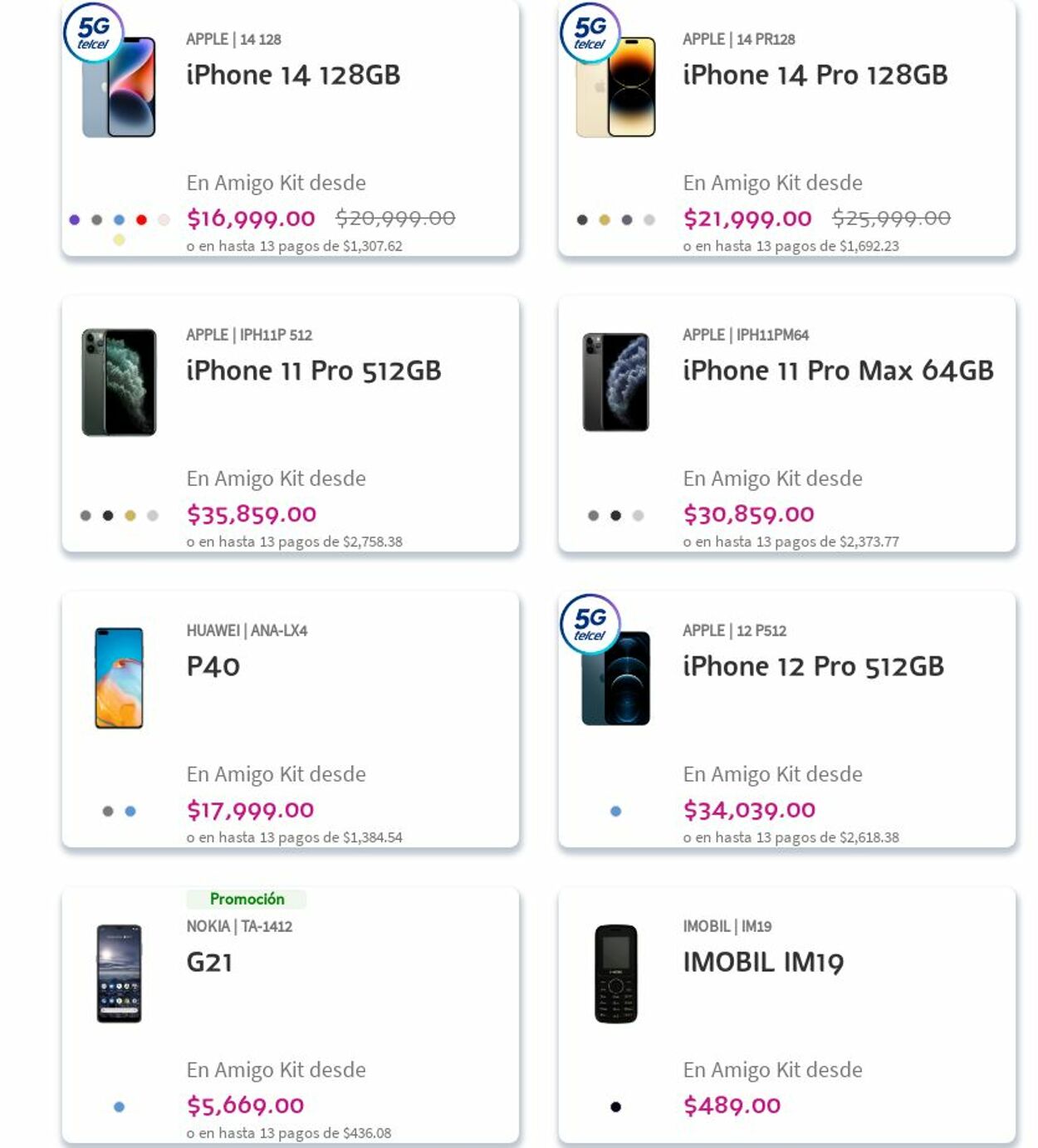Pick blue color for iPhone 12 Pro 512GB
1038x1148 pixels.
tap(615, 812)
